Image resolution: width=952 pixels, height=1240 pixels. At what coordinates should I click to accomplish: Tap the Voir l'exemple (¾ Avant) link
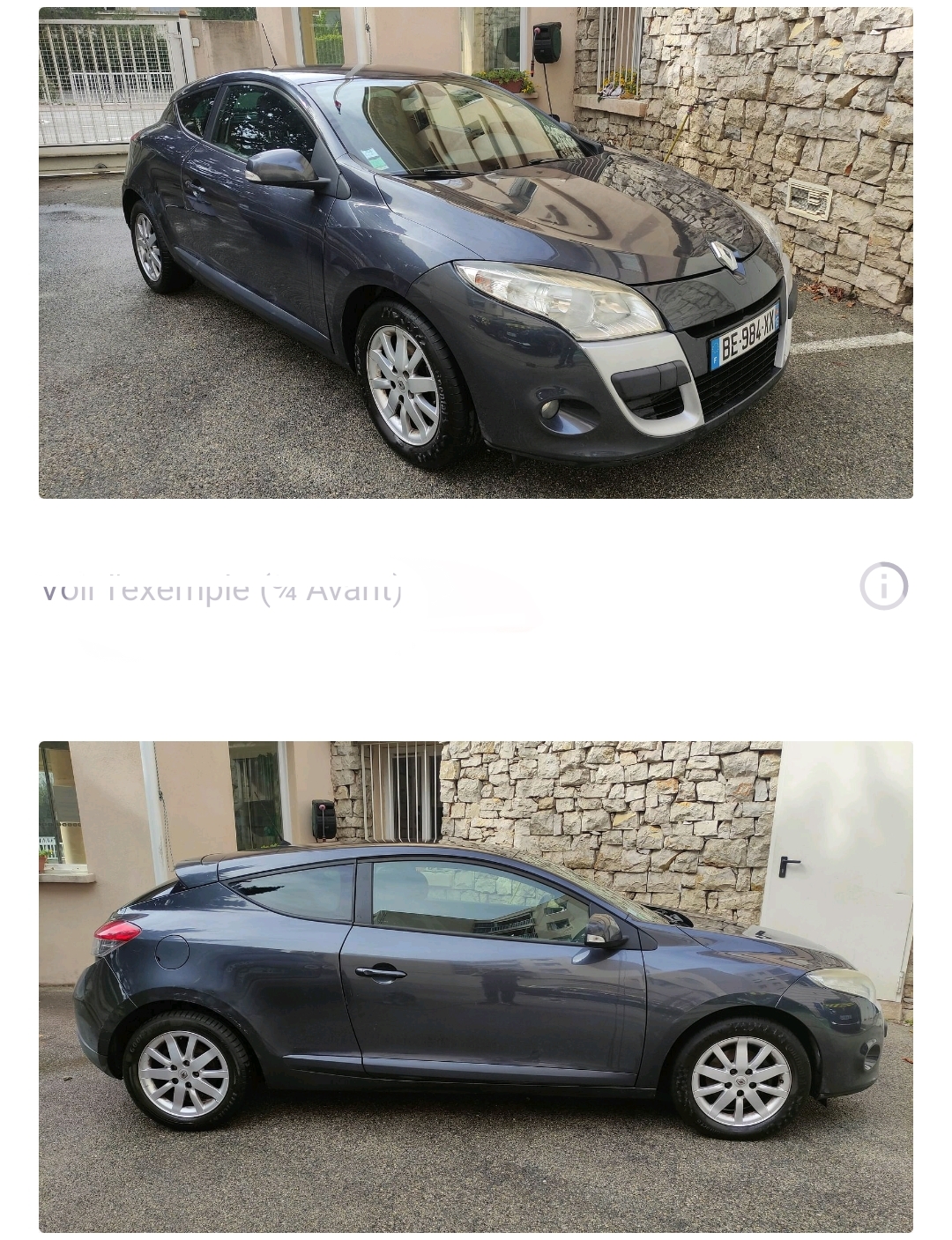[x=222, y=589]
